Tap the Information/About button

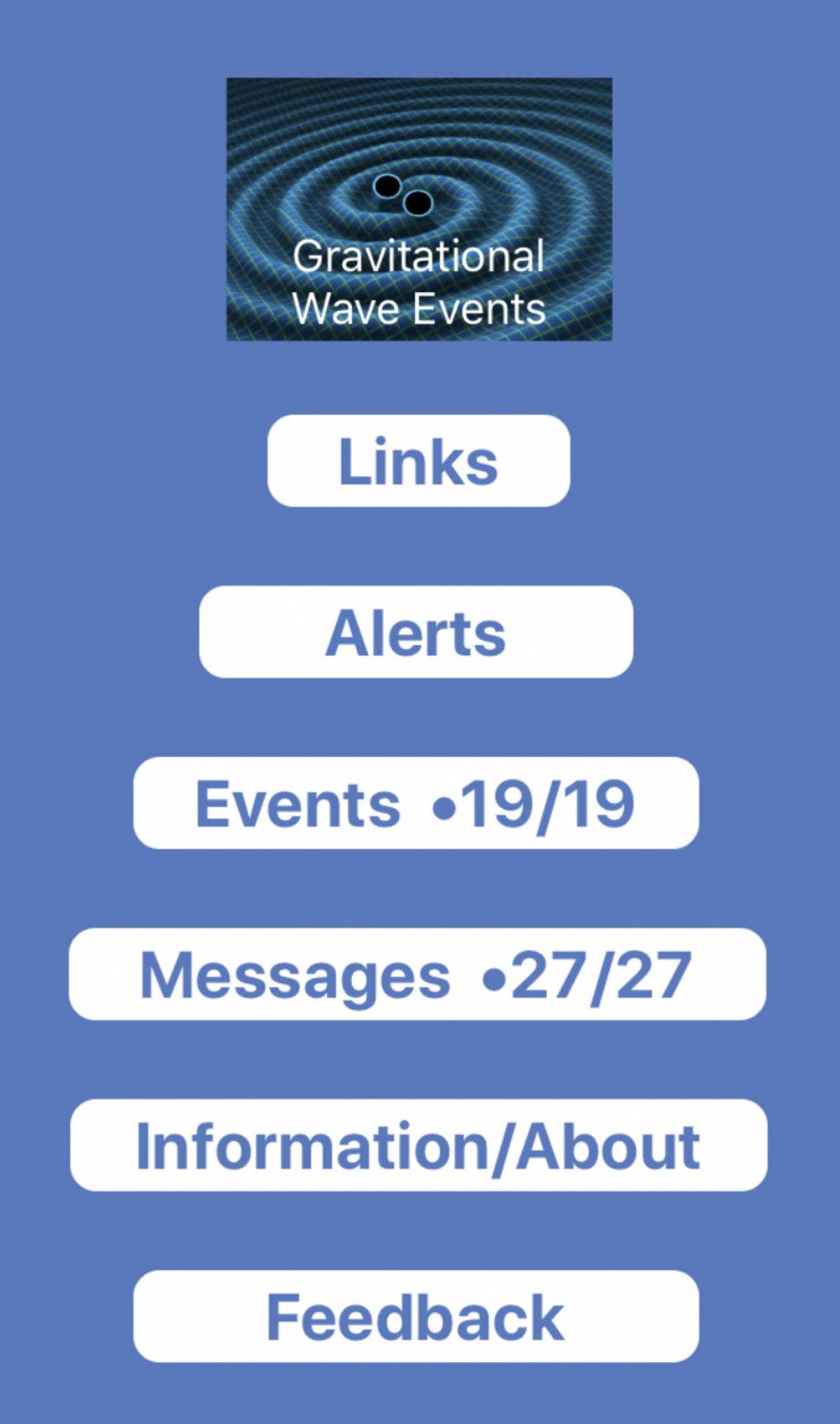point(418,1145)
